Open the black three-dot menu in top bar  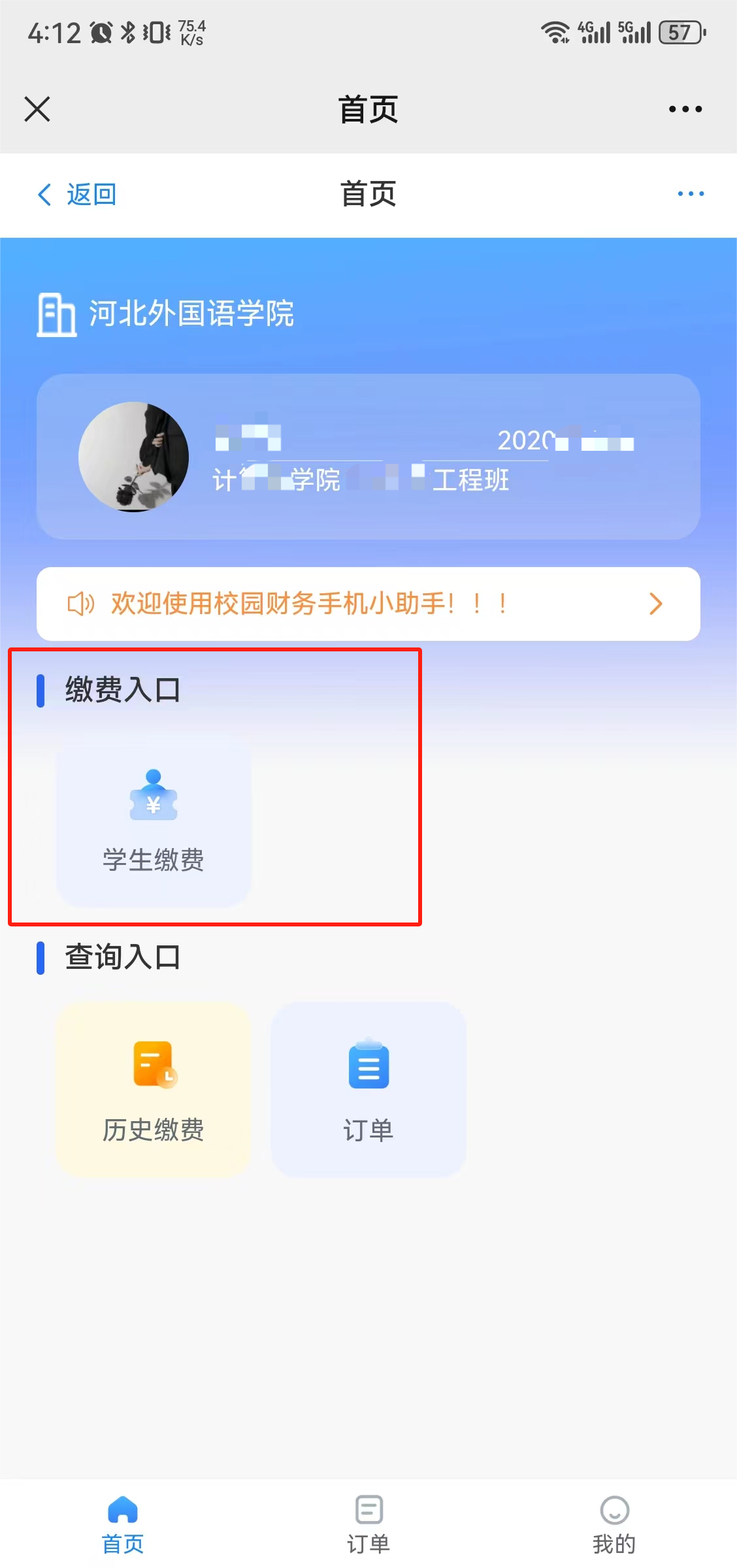click(x=685, y=109)
